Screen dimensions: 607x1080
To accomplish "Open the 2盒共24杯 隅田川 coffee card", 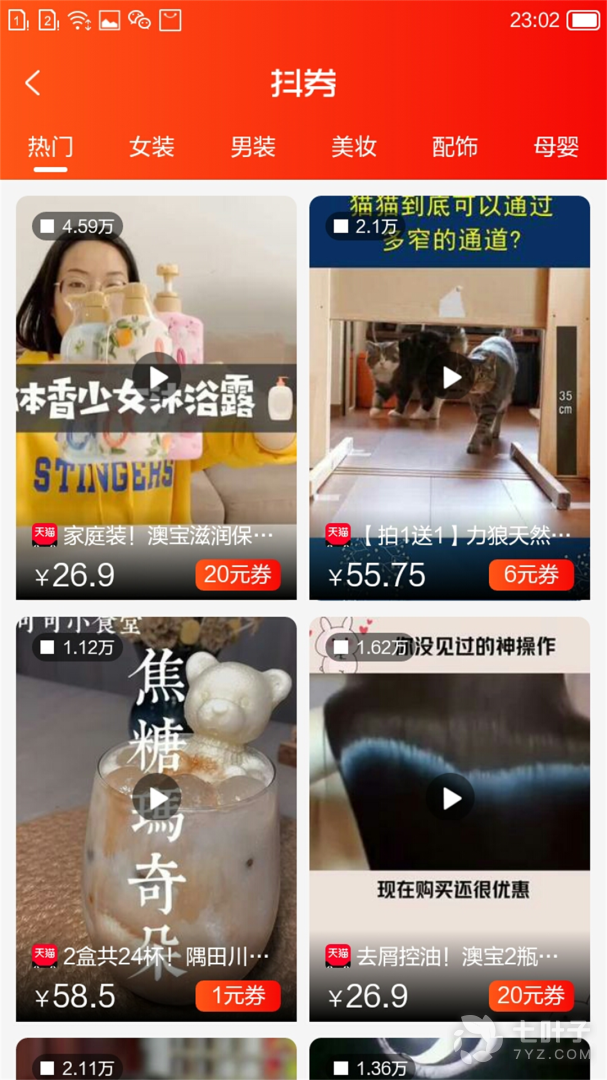I will [x=156, y=800].
